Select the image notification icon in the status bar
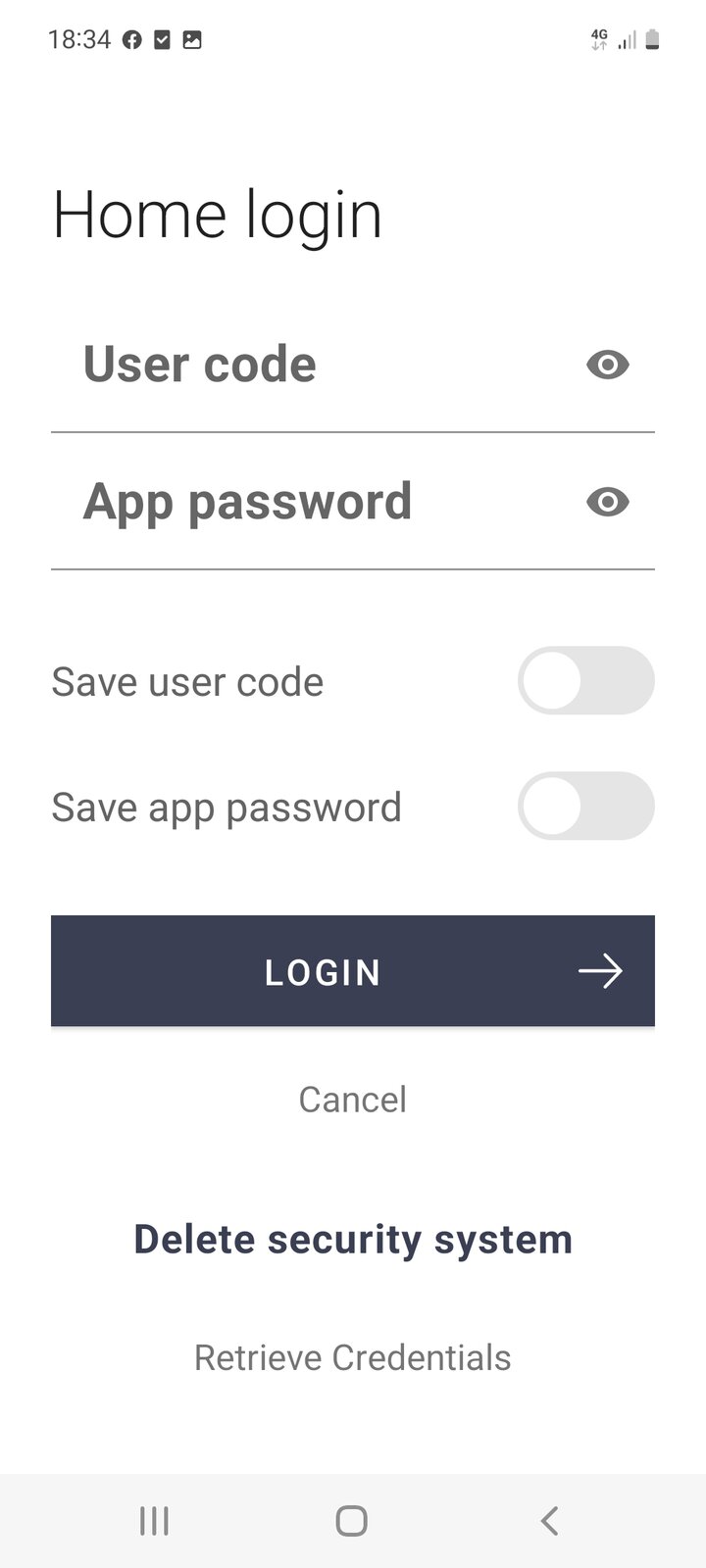Screen dimensions: 706x1568 (x=192, y=39)
